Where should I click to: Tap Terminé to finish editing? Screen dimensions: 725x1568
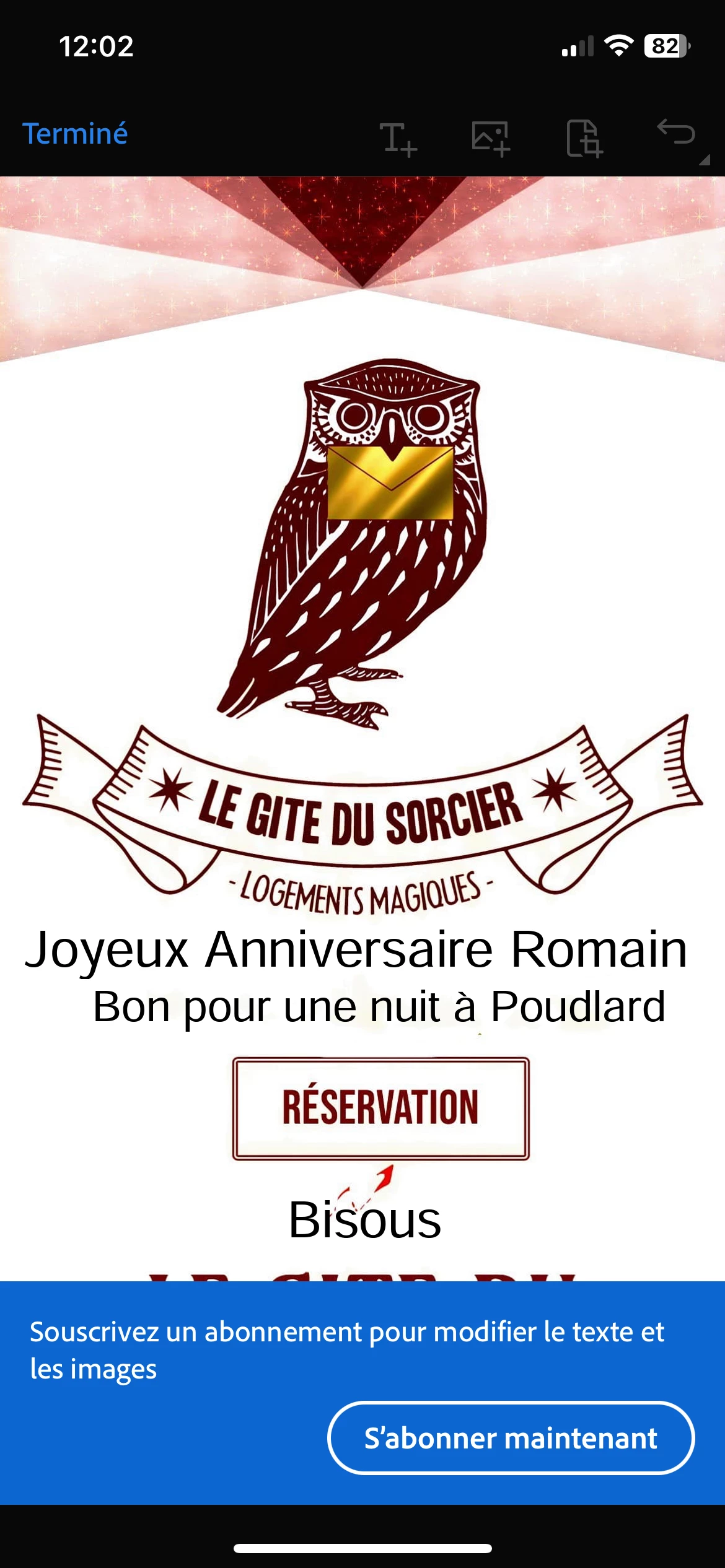pos(75,134)
